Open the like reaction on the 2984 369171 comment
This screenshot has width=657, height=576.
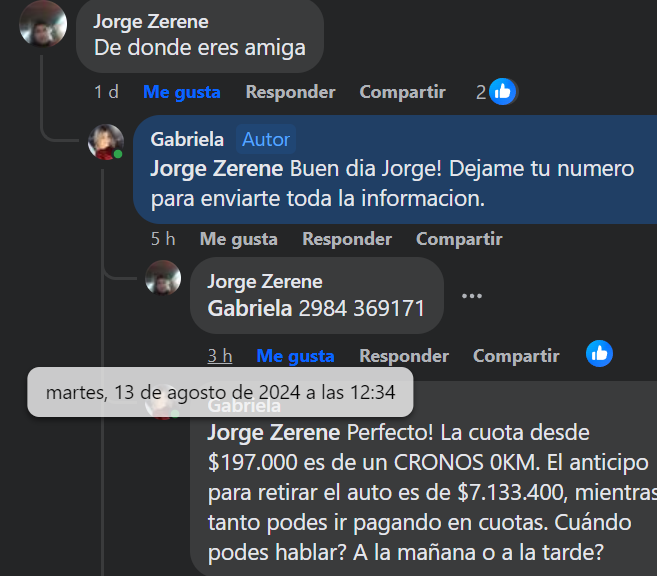point(599,353)
